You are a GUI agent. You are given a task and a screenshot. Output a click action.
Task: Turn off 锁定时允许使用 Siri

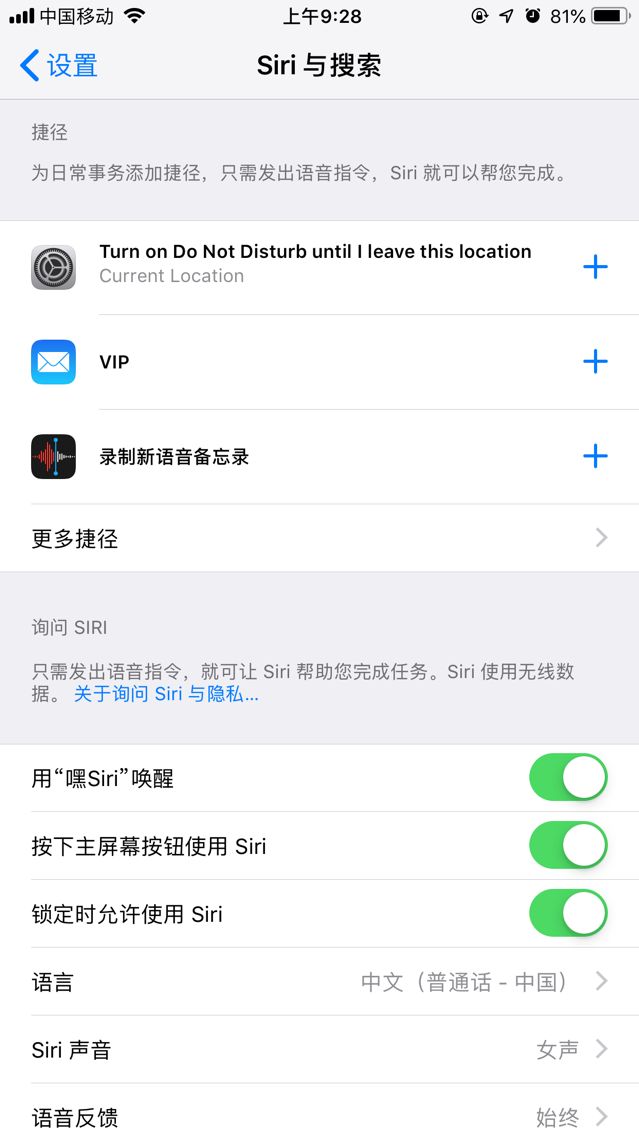pos(568,913)
